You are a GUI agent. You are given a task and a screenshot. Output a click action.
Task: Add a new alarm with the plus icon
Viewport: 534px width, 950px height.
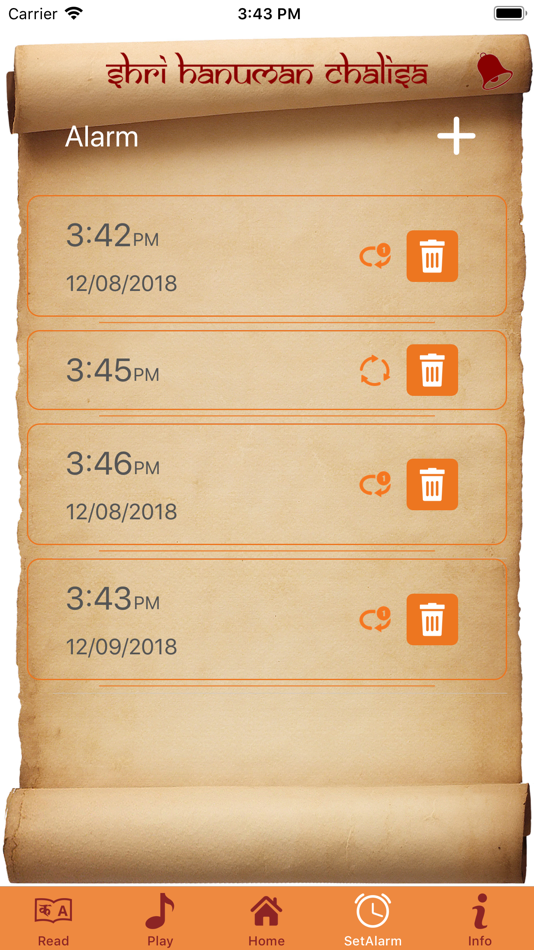click(x=456, y=136)
